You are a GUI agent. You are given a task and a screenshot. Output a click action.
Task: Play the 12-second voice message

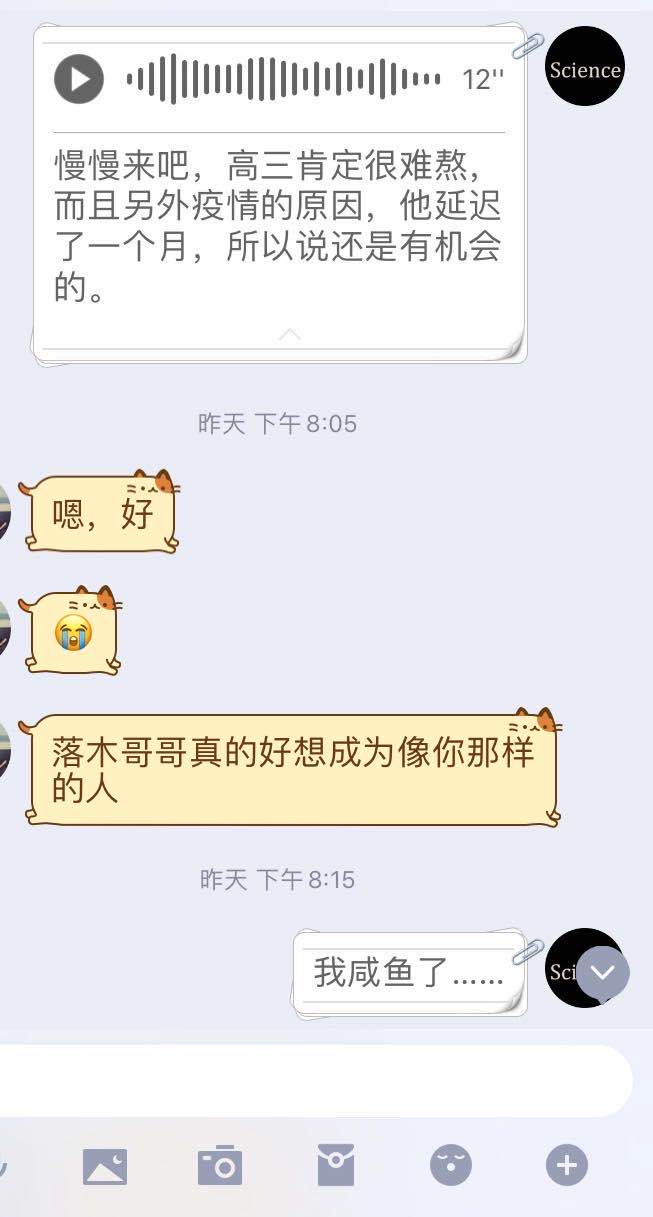coord(79,79)
